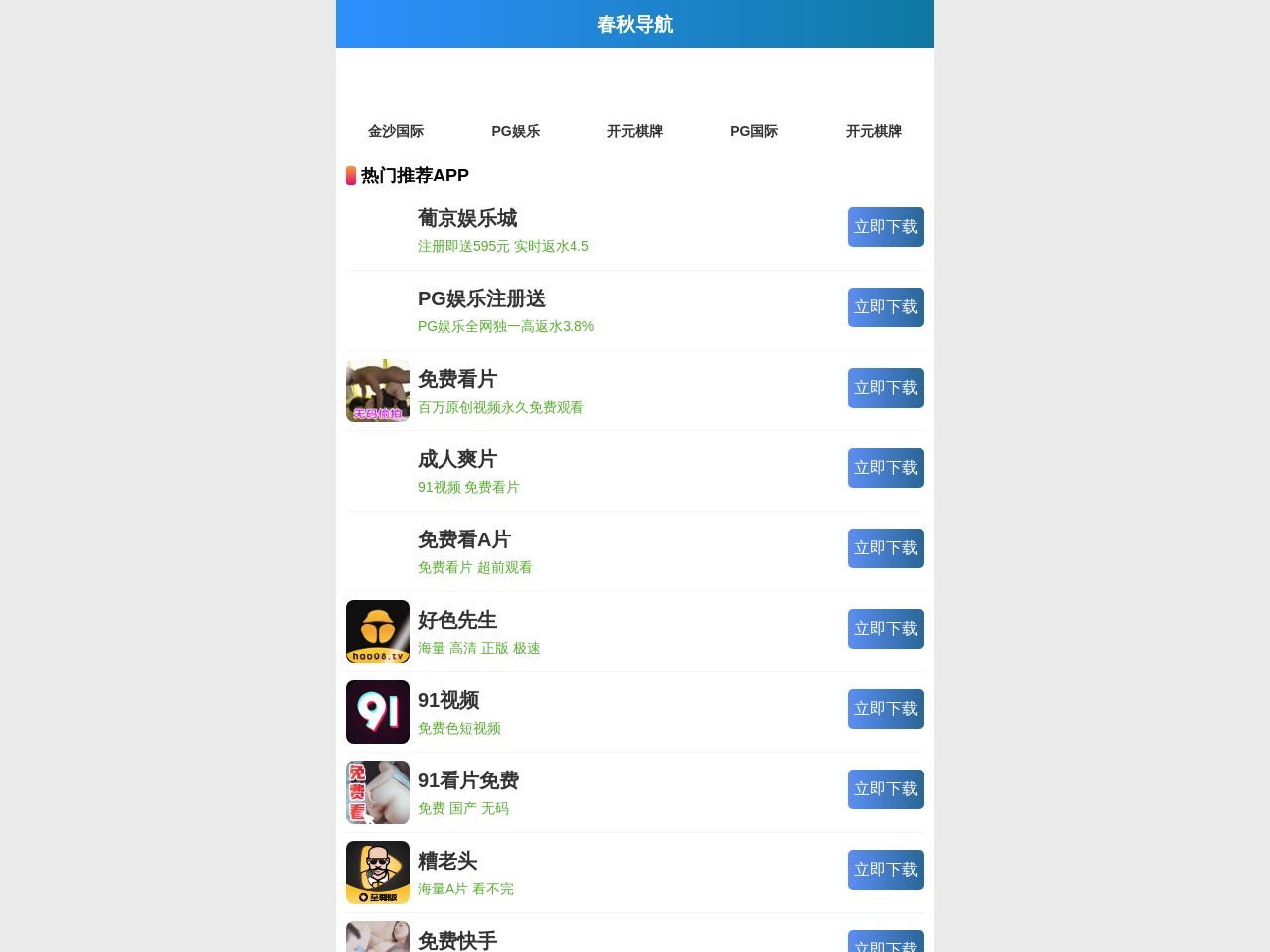Download the PG娱乐注册送 app
Screen dimensions: 1270x952
[885, 307]
